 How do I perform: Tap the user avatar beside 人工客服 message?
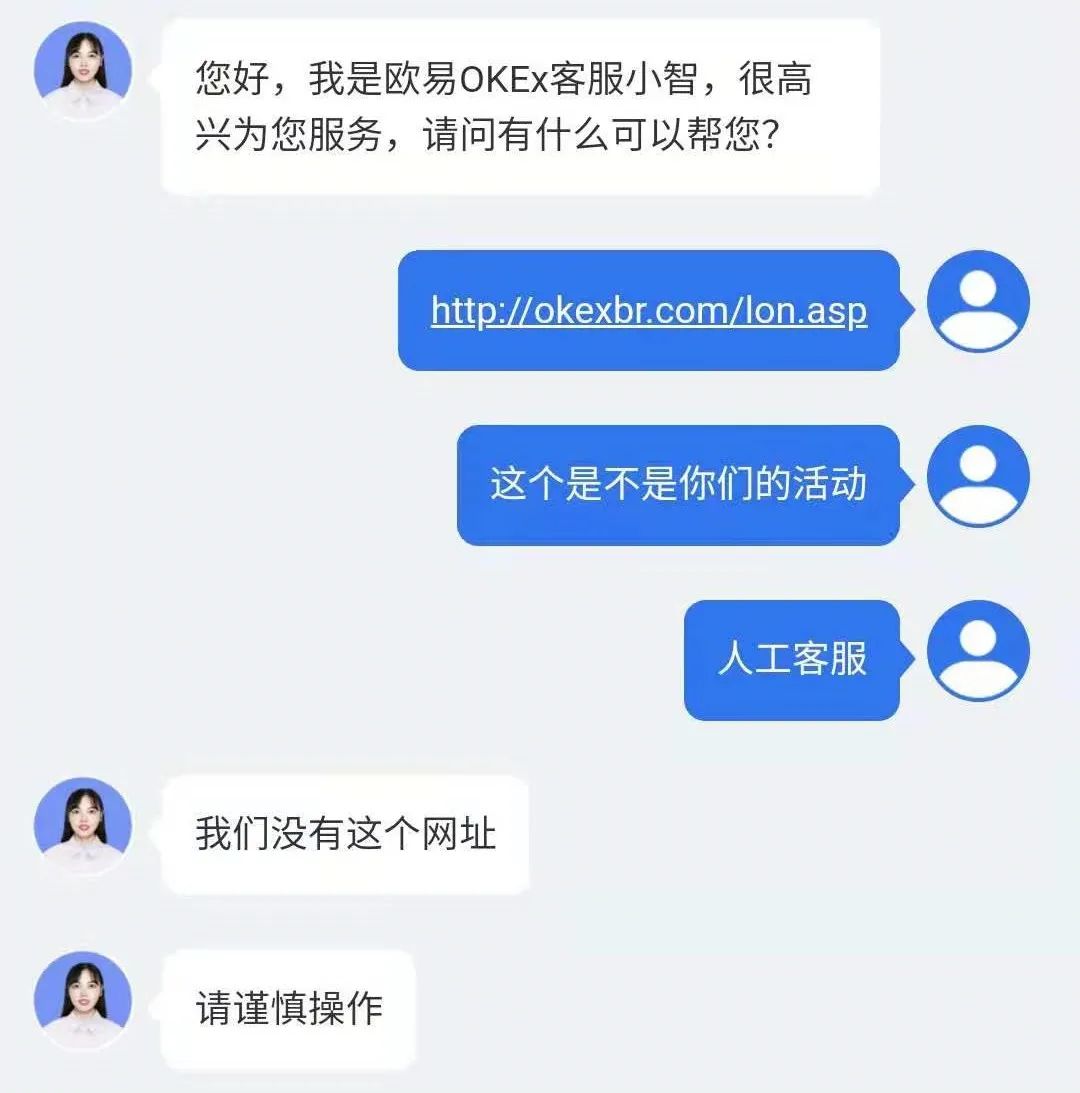click(977, 650)
